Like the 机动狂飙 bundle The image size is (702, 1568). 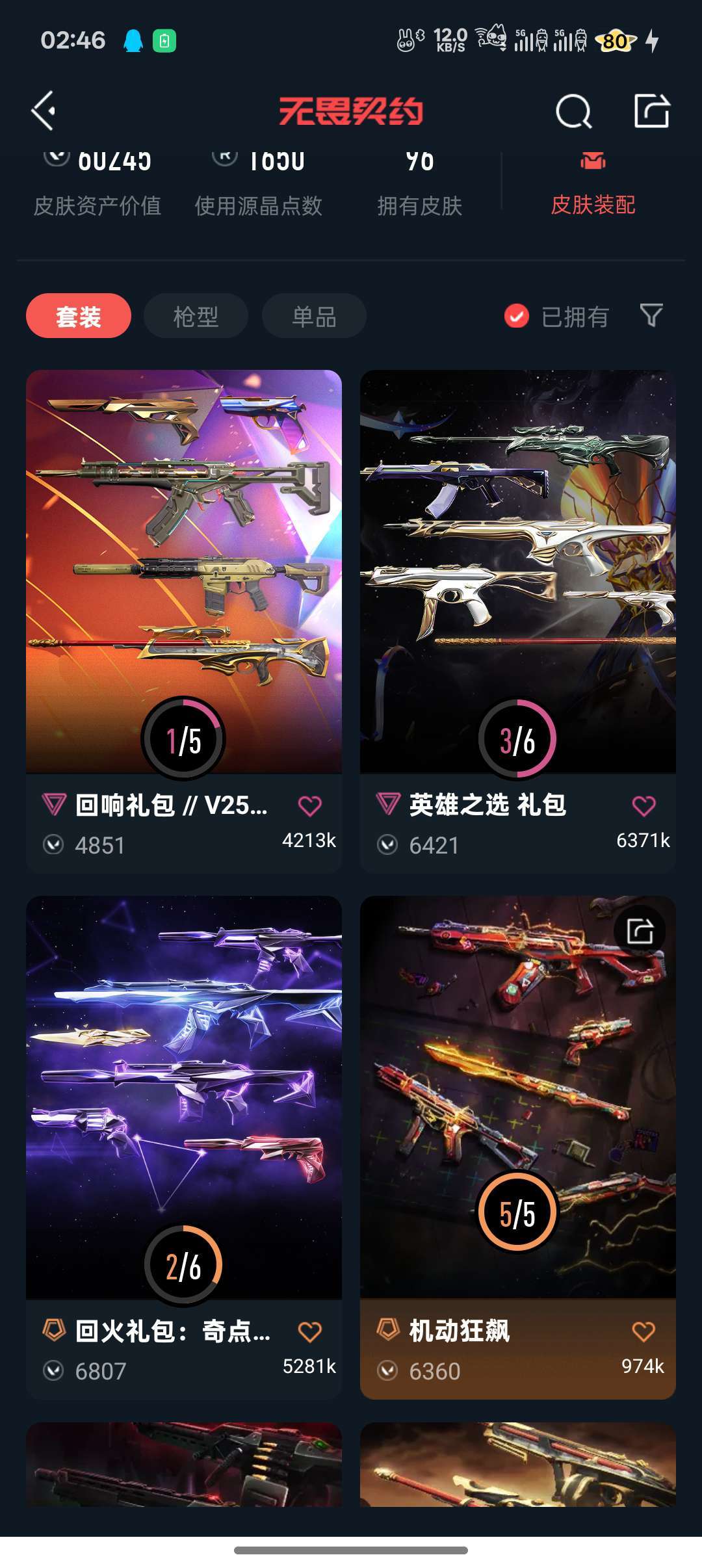click(643, 1332)
